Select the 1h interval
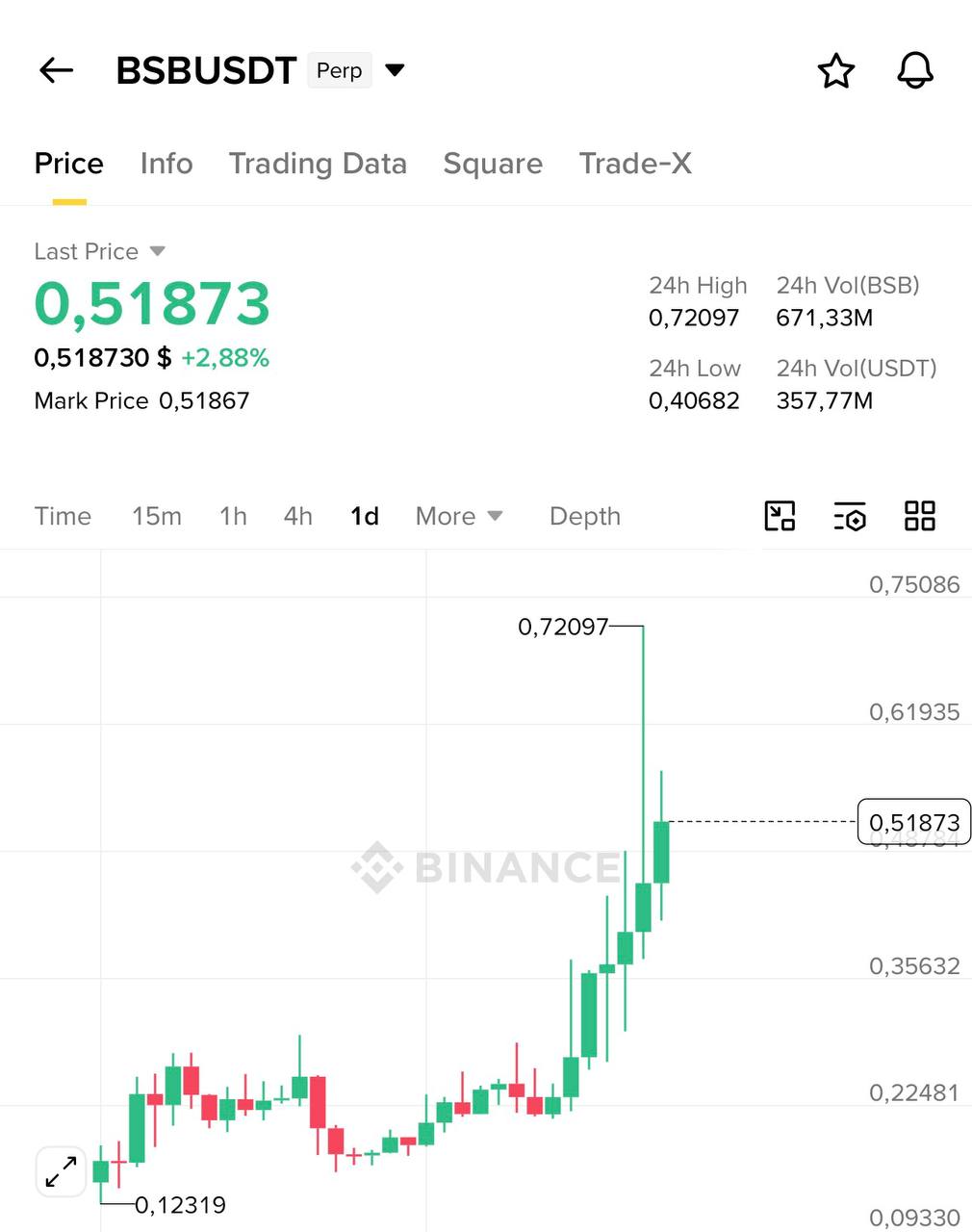 pos(233,517)
